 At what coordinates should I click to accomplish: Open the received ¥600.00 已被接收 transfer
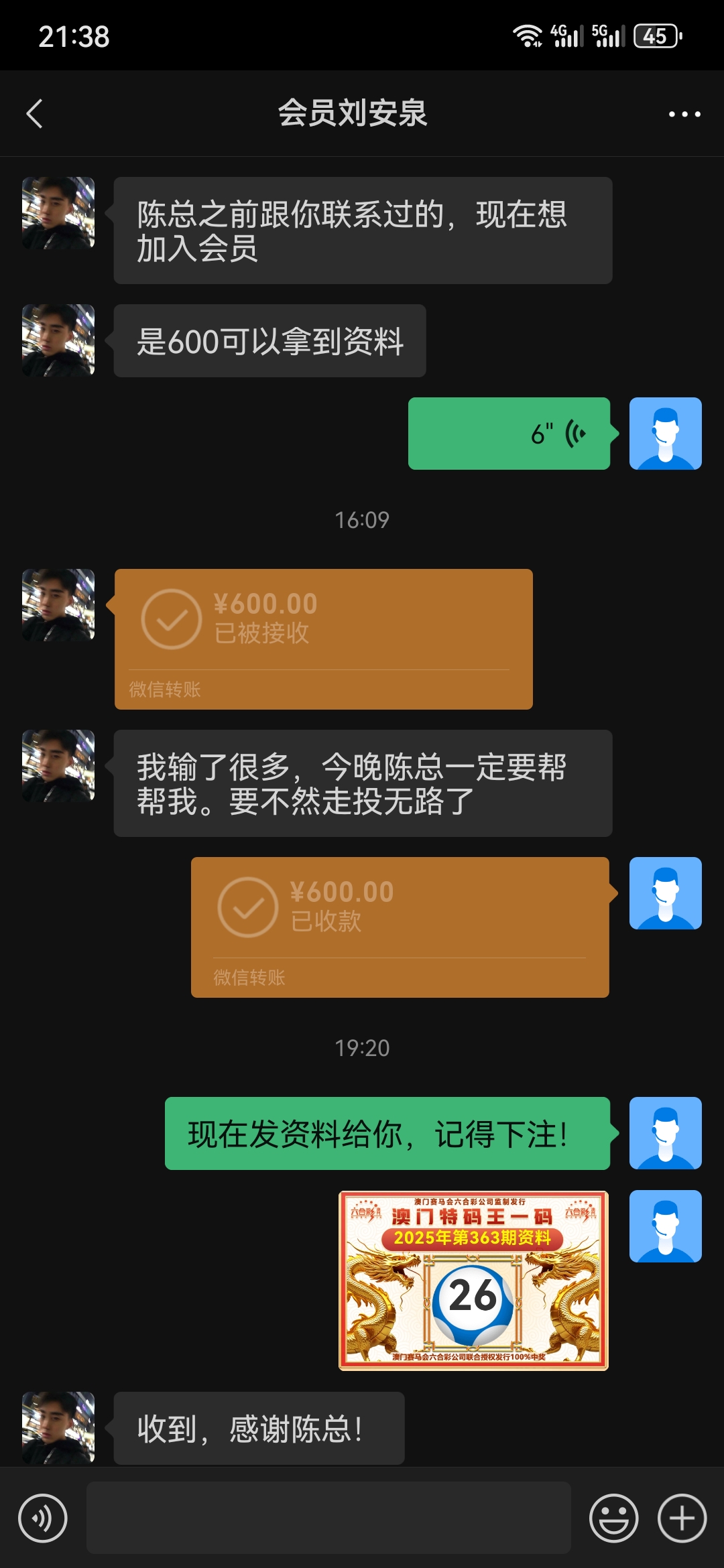coord(323,638)
